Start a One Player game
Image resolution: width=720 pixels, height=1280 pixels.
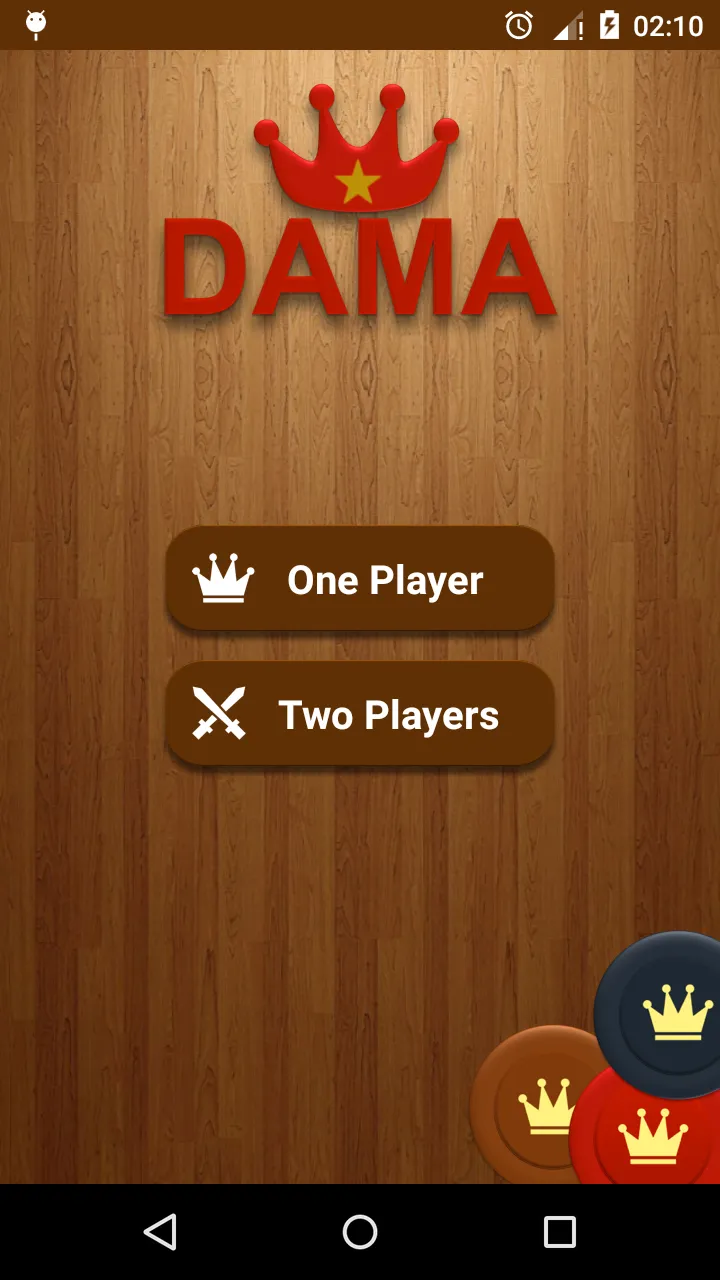tap(360, 580)
